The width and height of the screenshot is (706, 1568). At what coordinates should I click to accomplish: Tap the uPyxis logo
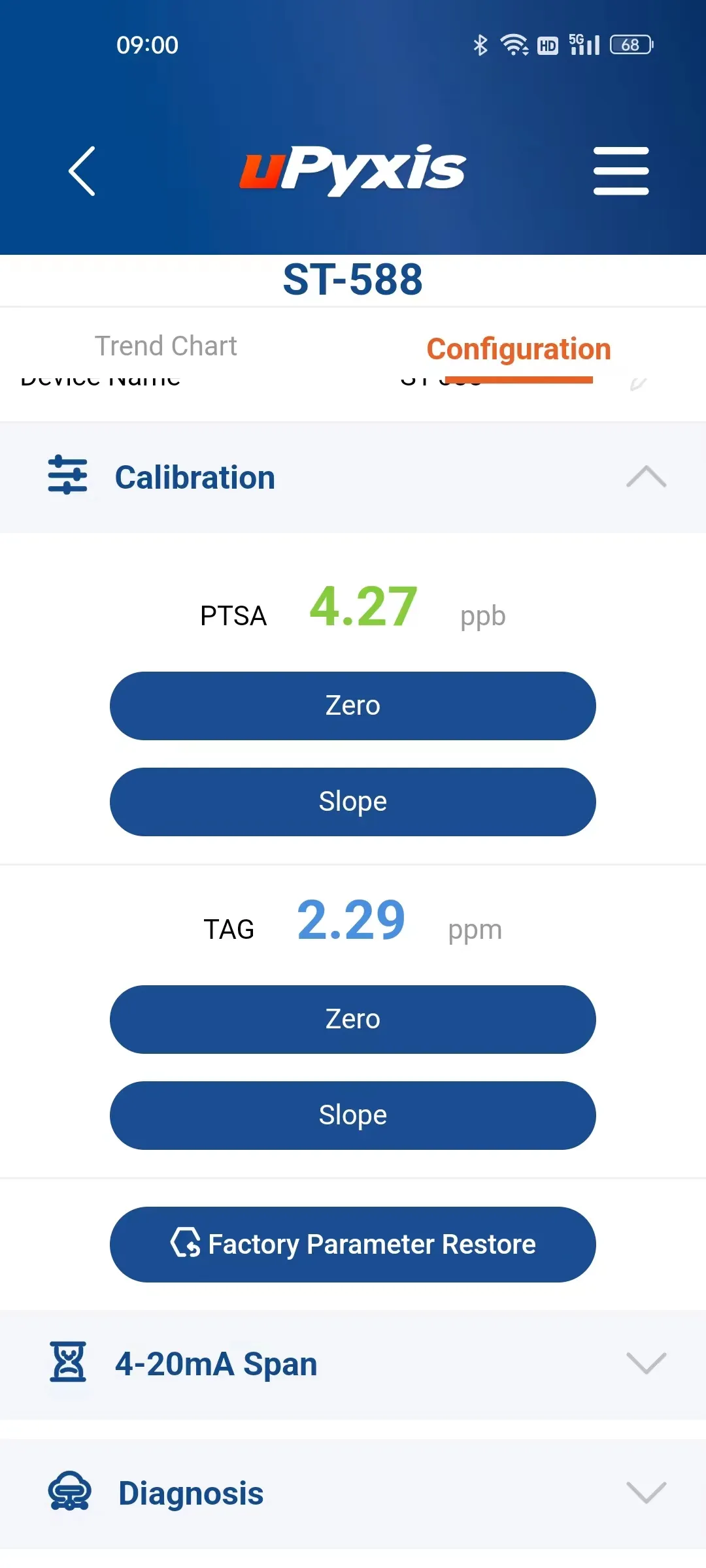click(x=353, y=169)
